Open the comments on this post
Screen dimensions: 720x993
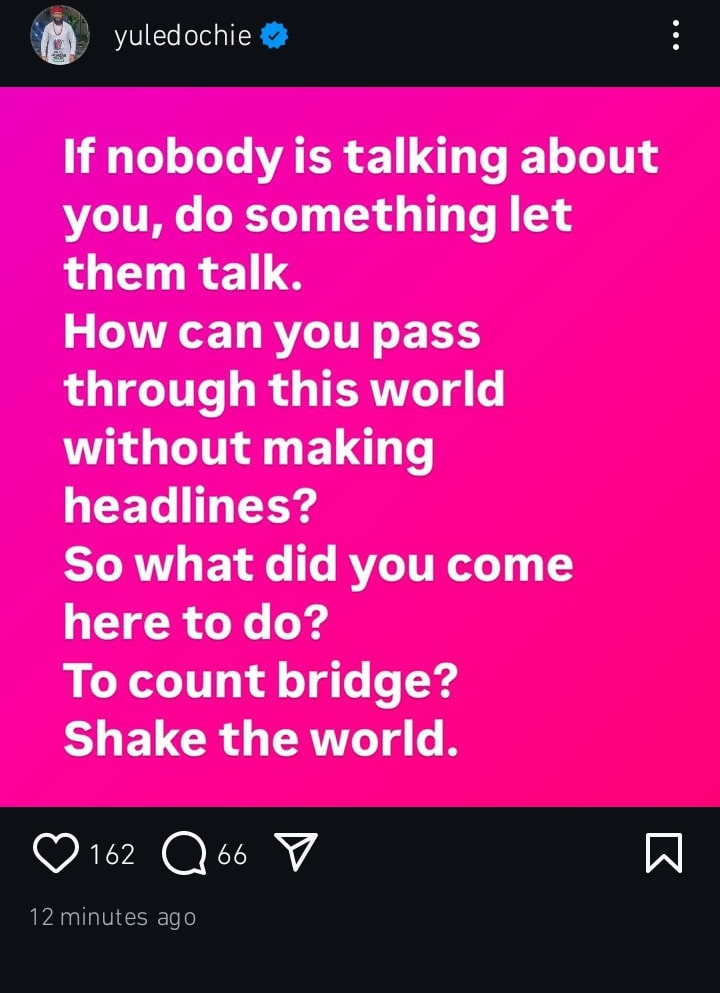coord(183,854)
